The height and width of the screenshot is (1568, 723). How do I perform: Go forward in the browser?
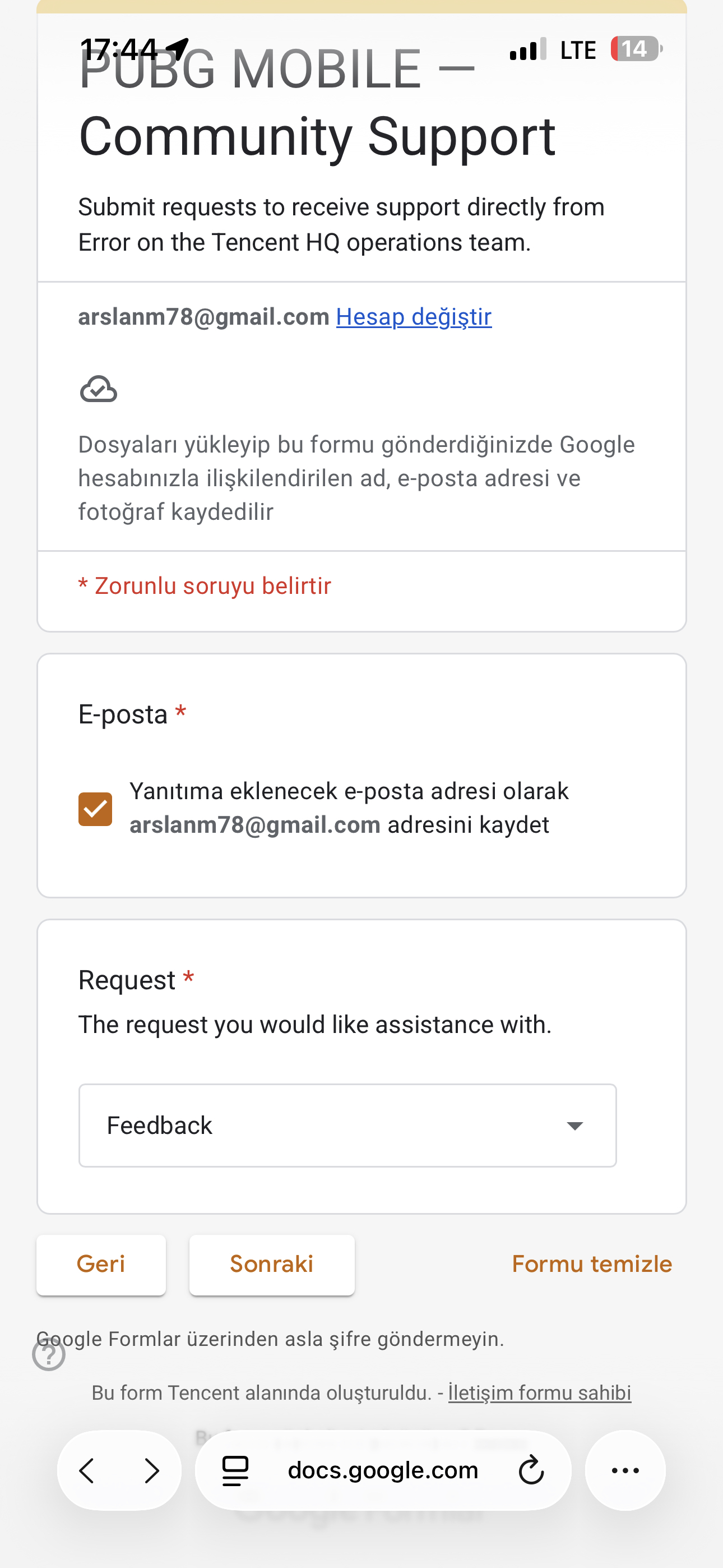point(151,1470)
